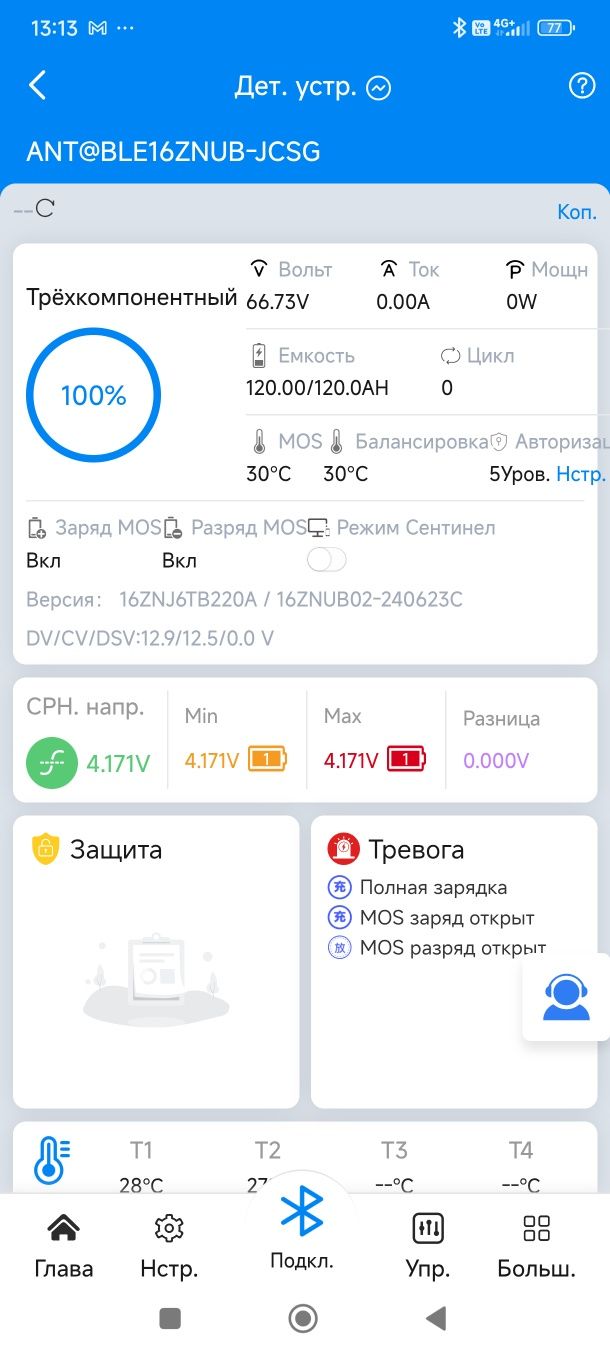
Task: Open the Нстр. settings tab
Action: pyautogui.click(x=169, y=1246)
